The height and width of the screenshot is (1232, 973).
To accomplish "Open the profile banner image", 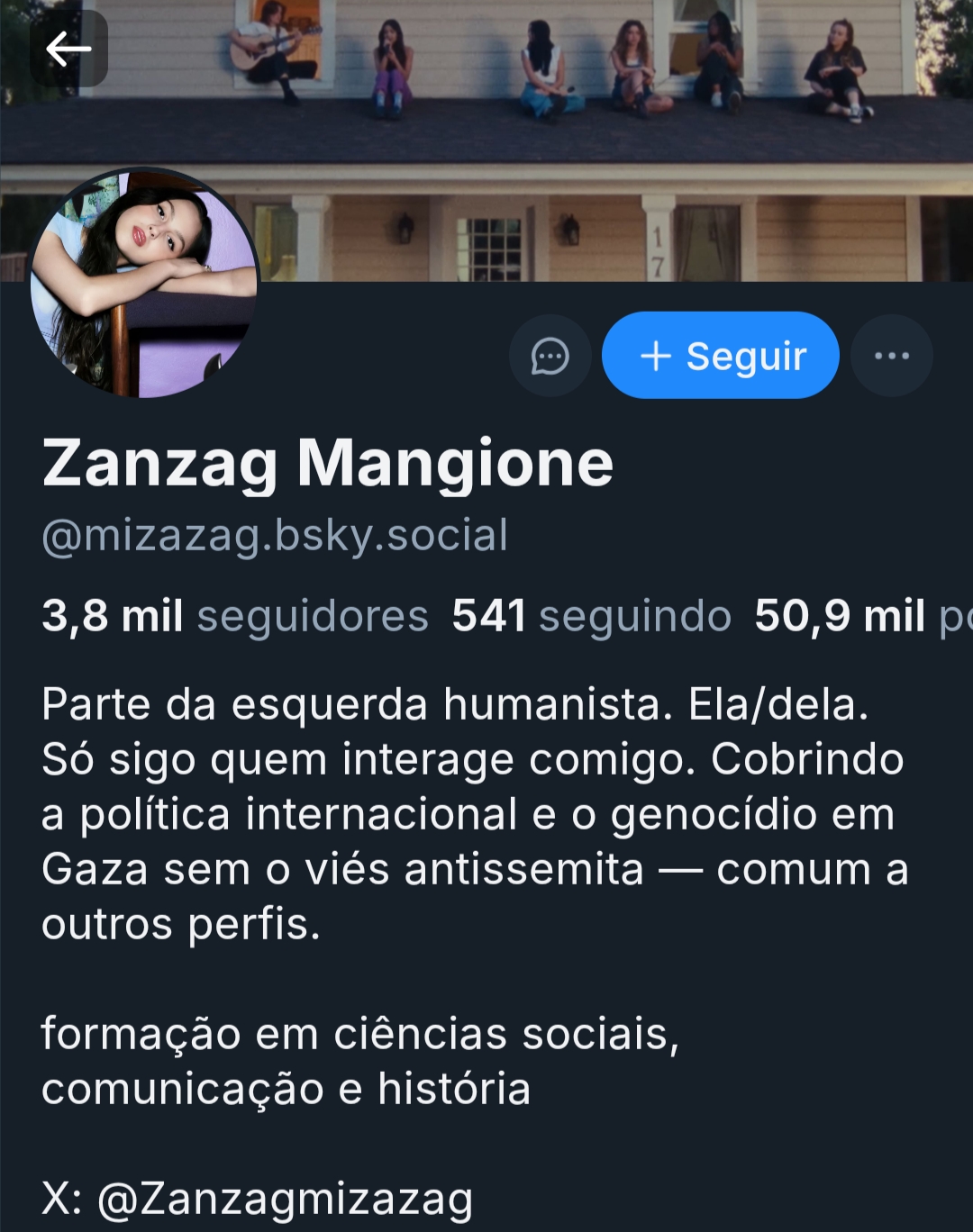I will tap(577, 135).
